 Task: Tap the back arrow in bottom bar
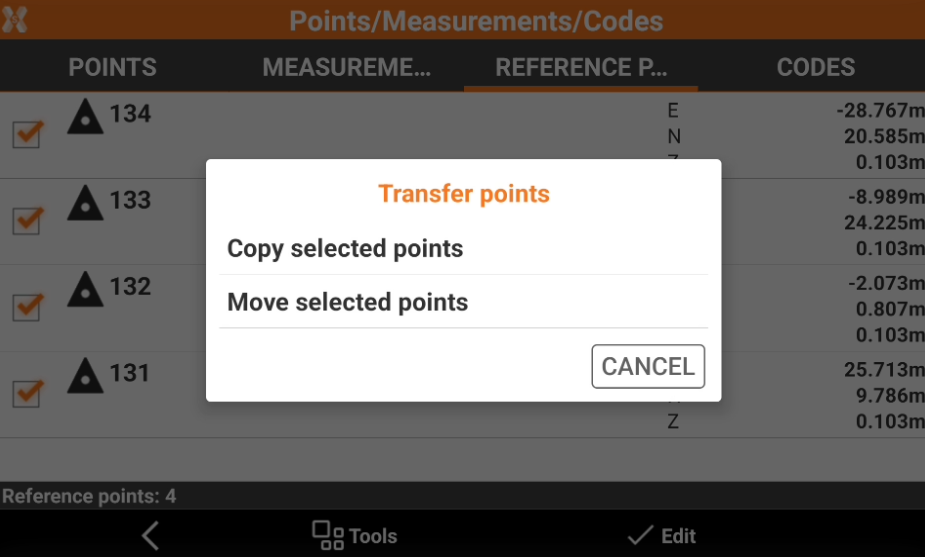point(150,536)
